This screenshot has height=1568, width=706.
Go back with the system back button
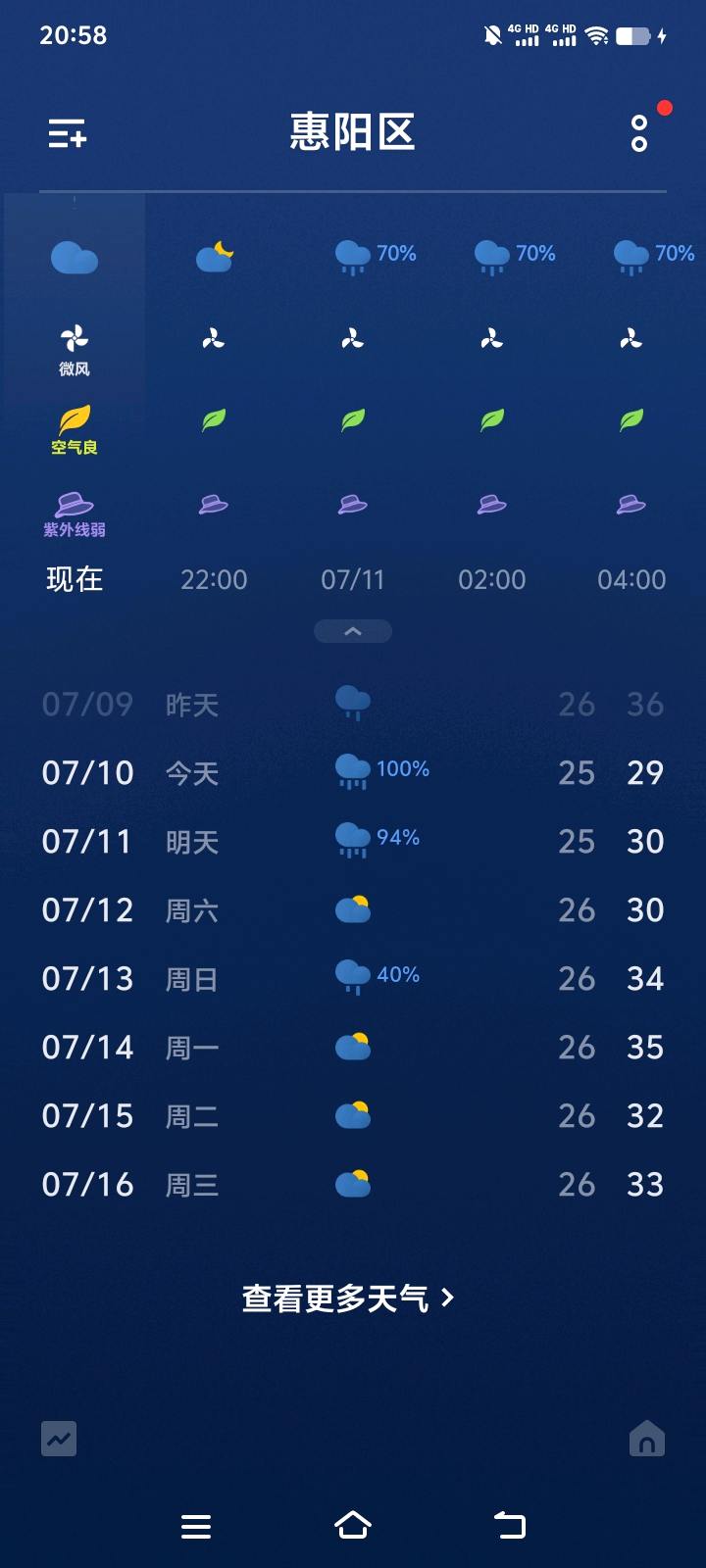(x=510, y=1525)
